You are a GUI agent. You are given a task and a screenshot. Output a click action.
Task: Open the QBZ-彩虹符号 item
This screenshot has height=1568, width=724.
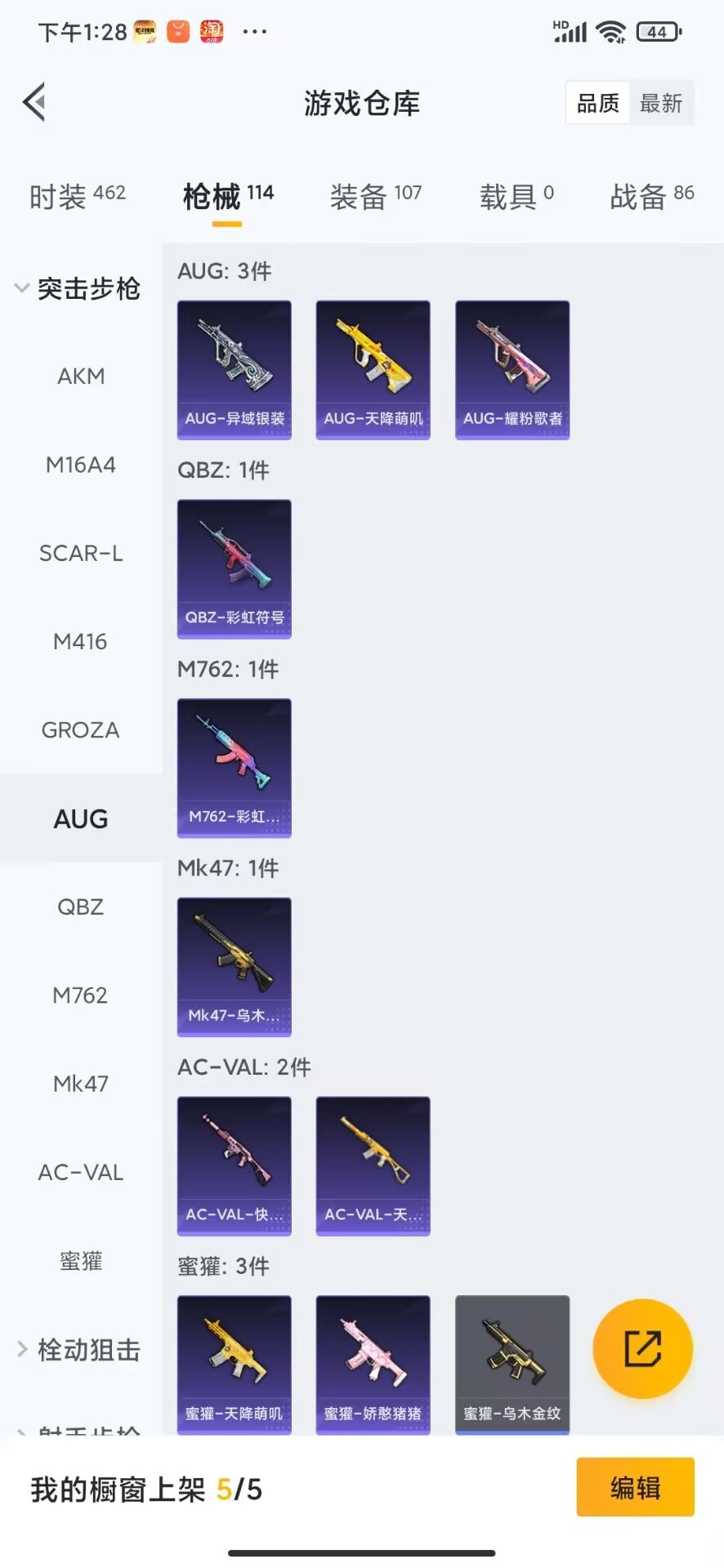[x=235, y=569]
